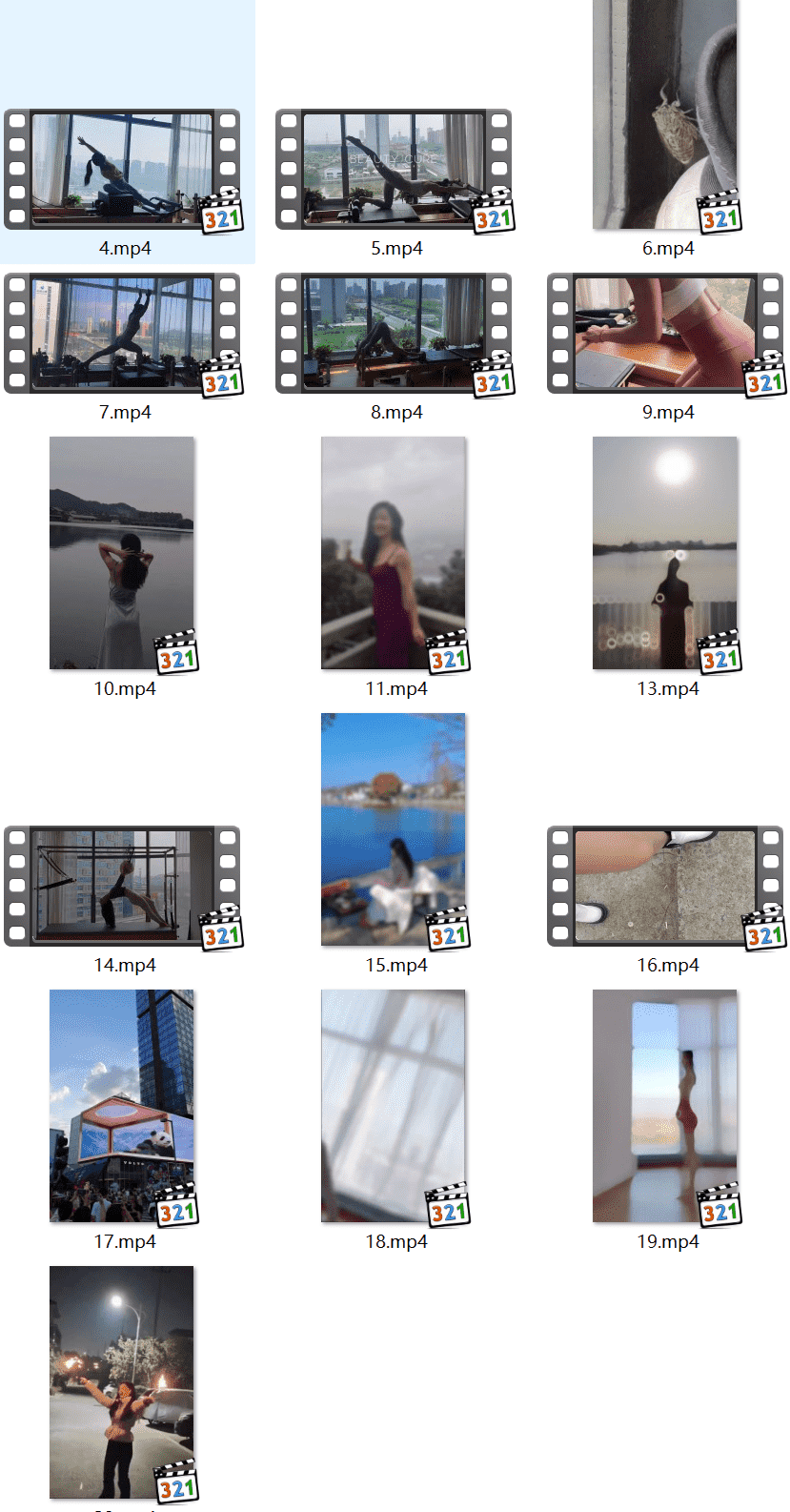Open the video file 5.mp4
The width and height of the screenshot is (790, 1512).
[x=394, y=170]
